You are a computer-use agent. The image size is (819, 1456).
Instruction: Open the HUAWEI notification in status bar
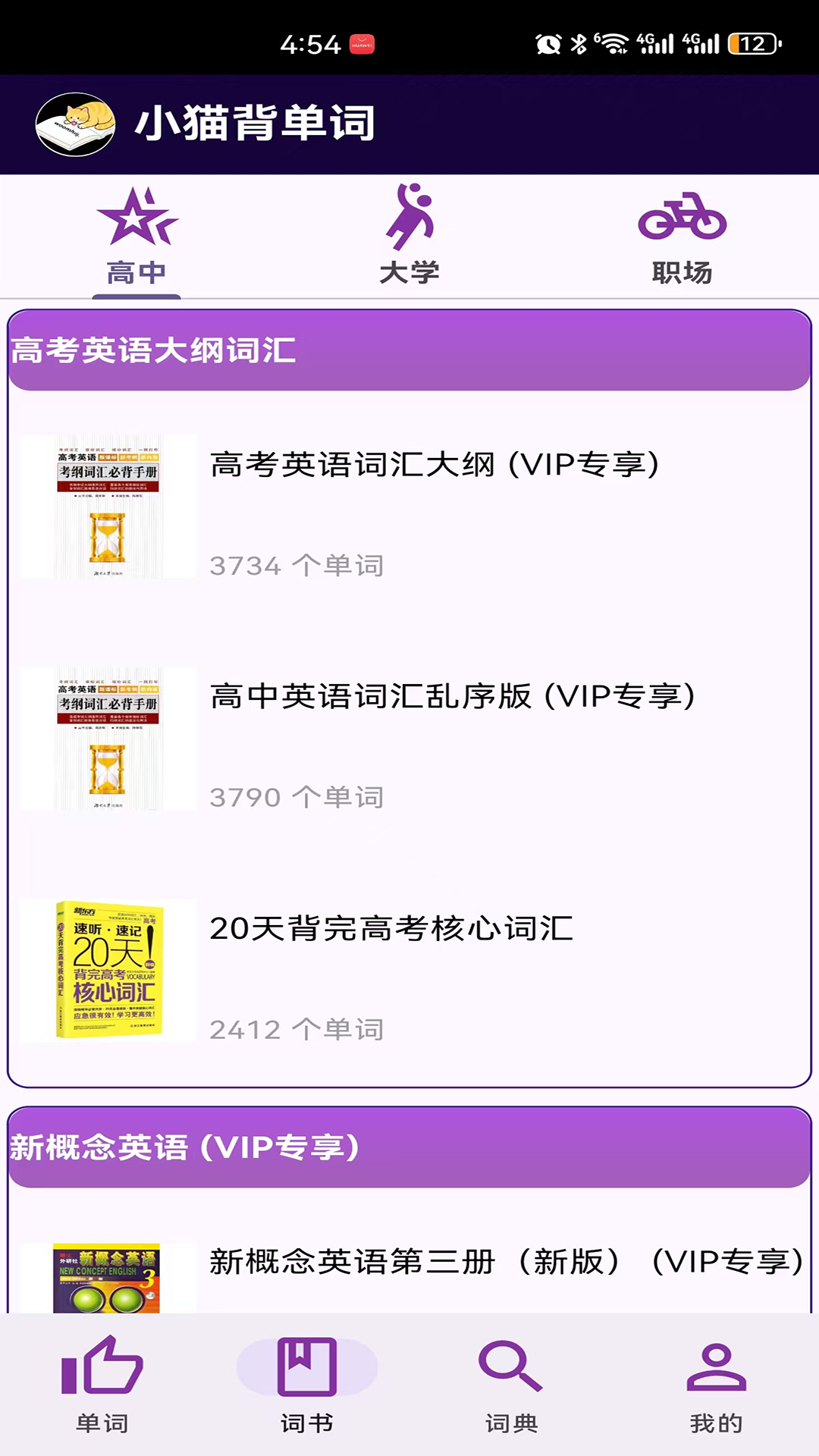click(x=361, y=44)
